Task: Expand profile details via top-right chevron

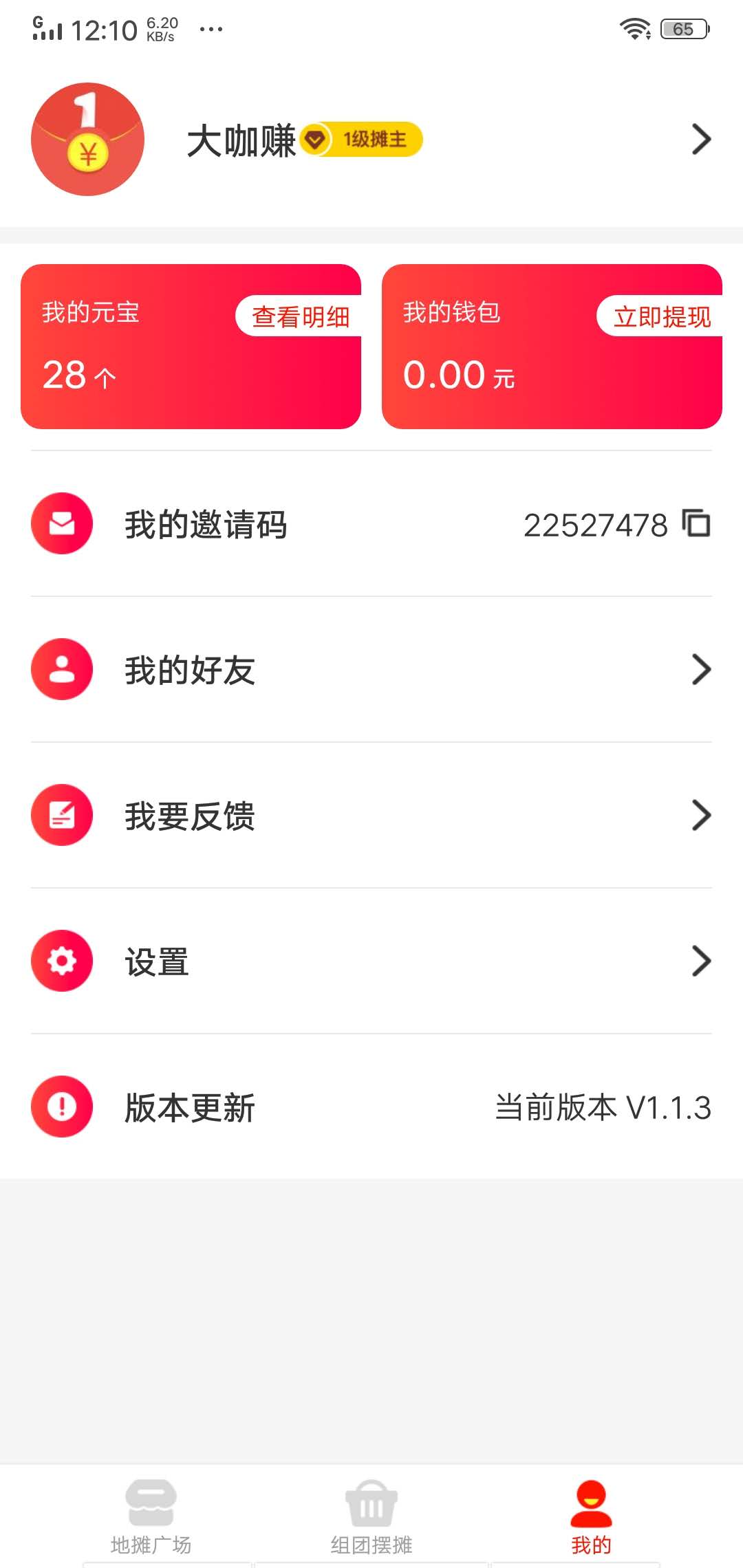Action: pos(701,139)
